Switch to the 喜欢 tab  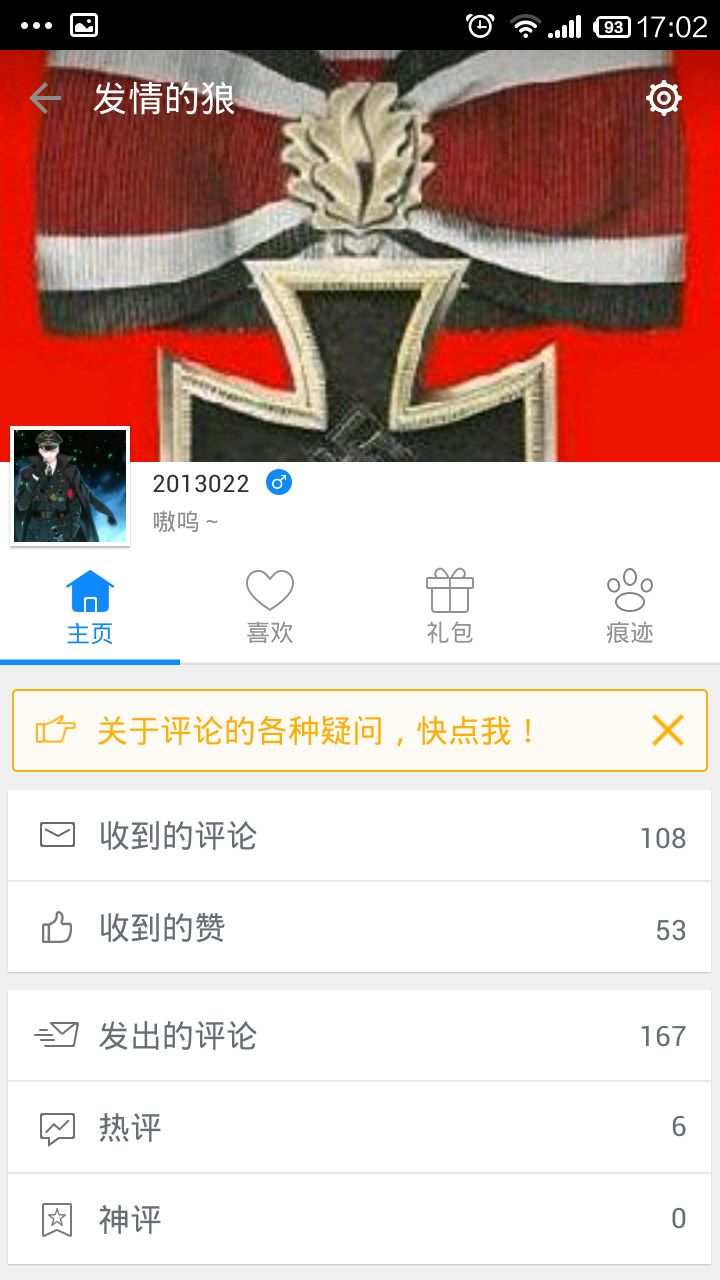point(270,607)
